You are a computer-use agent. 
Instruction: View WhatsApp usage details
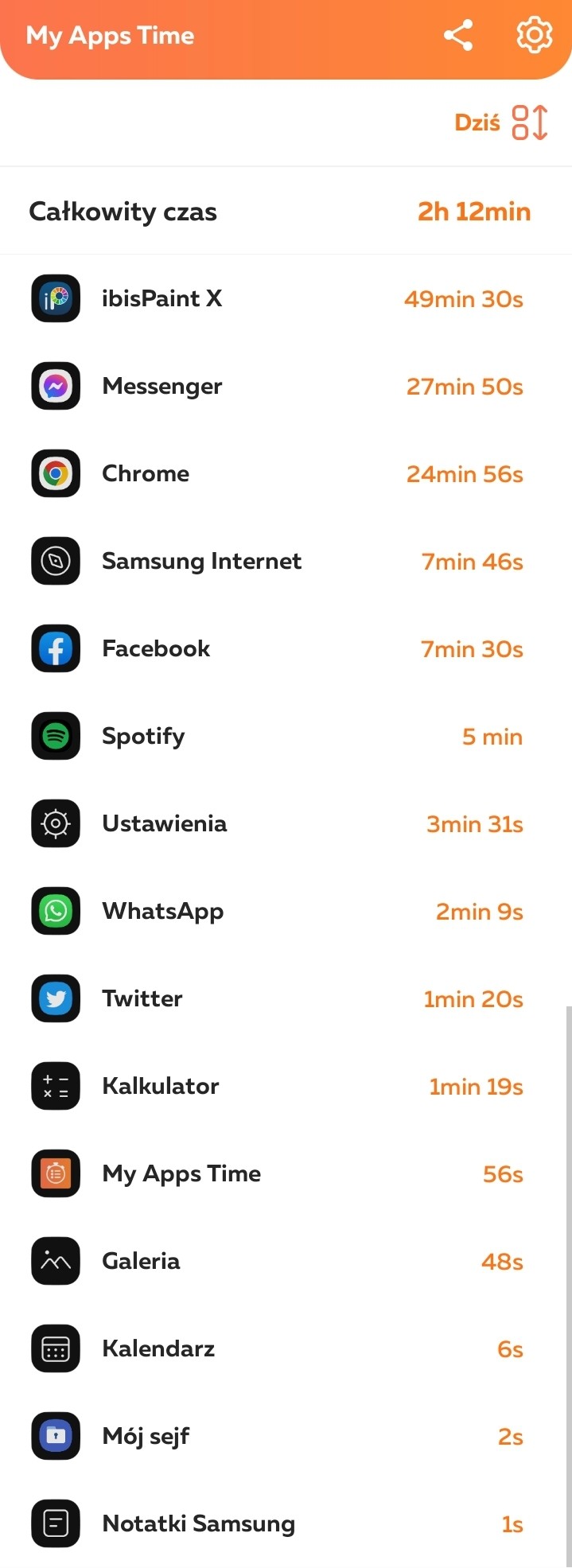tap(286, 912)
